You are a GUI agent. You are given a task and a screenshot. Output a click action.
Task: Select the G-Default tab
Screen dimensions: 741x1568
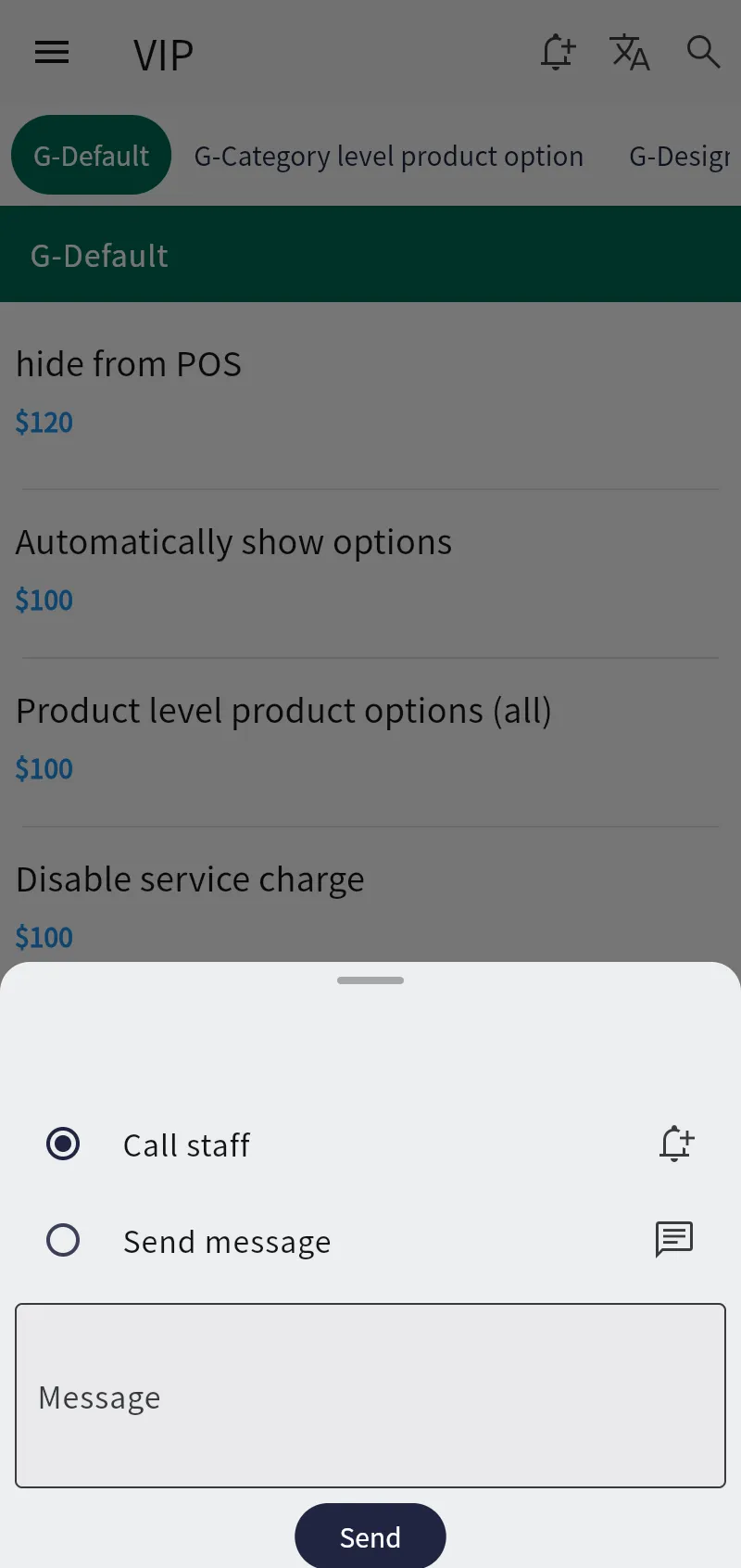pyautogui.click(x=91, y=155)
